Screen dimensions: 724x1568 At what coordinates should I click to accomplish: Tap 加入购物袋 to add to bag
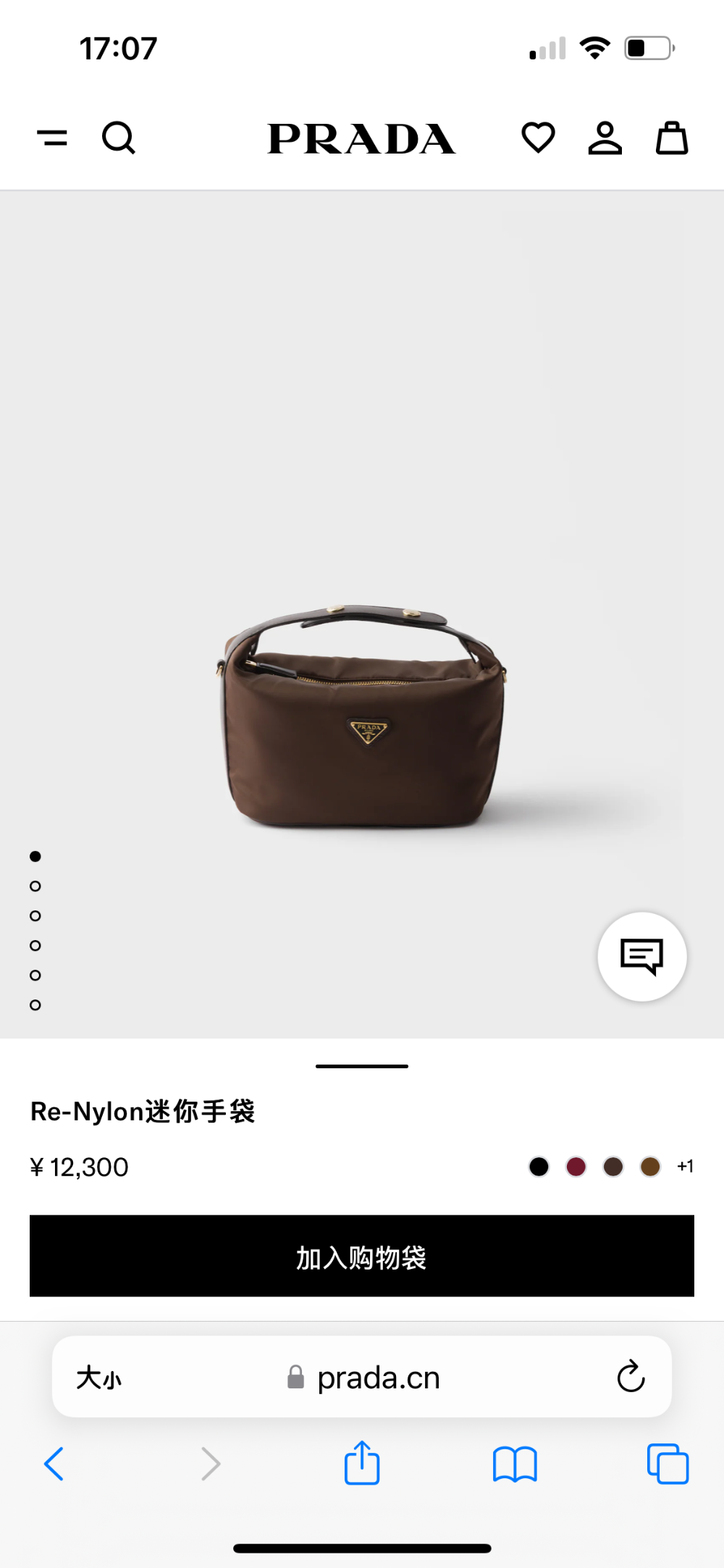click(362, 1256)
